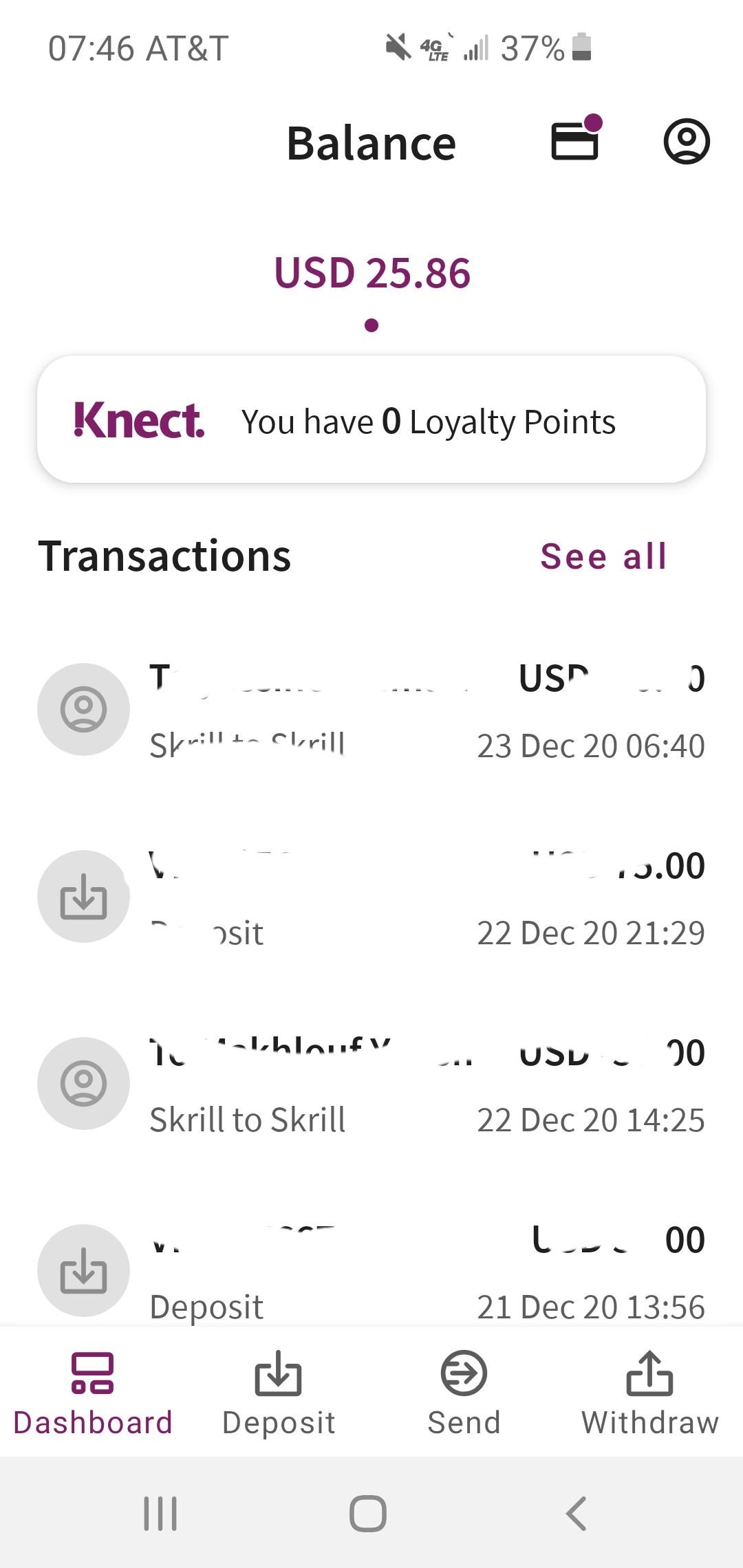
Task: Switch to the Deposit tab
Action: point(279,1393)
